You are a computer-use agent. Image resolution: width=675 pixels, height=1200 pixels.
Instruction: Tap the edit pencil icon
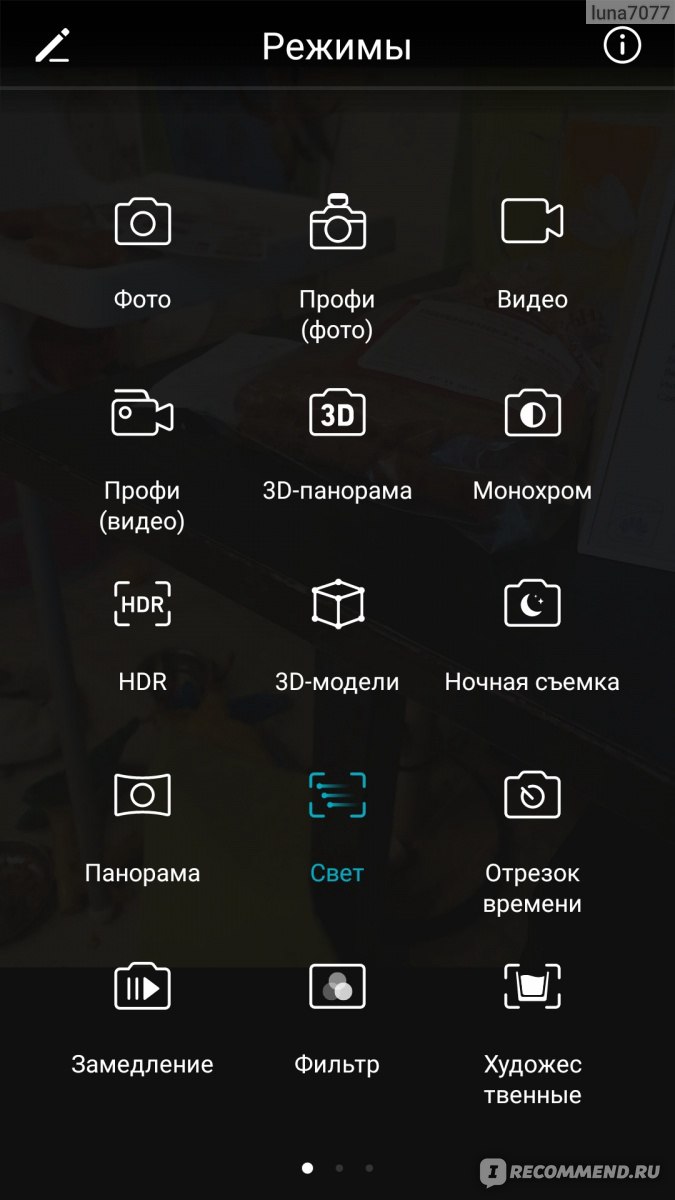point(53,46)
